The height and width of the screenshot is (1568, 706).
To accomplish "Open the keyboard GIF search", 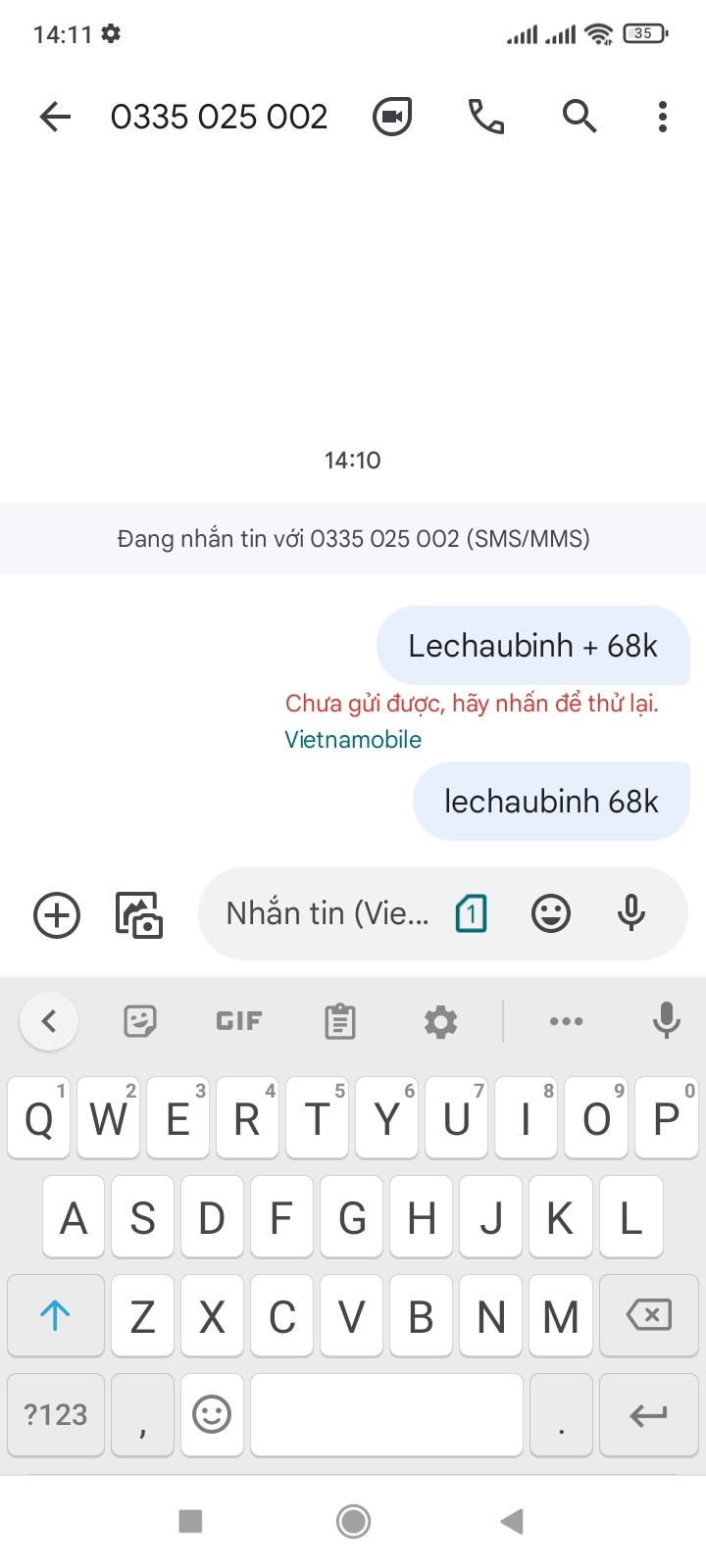I will click(239, 1021).
